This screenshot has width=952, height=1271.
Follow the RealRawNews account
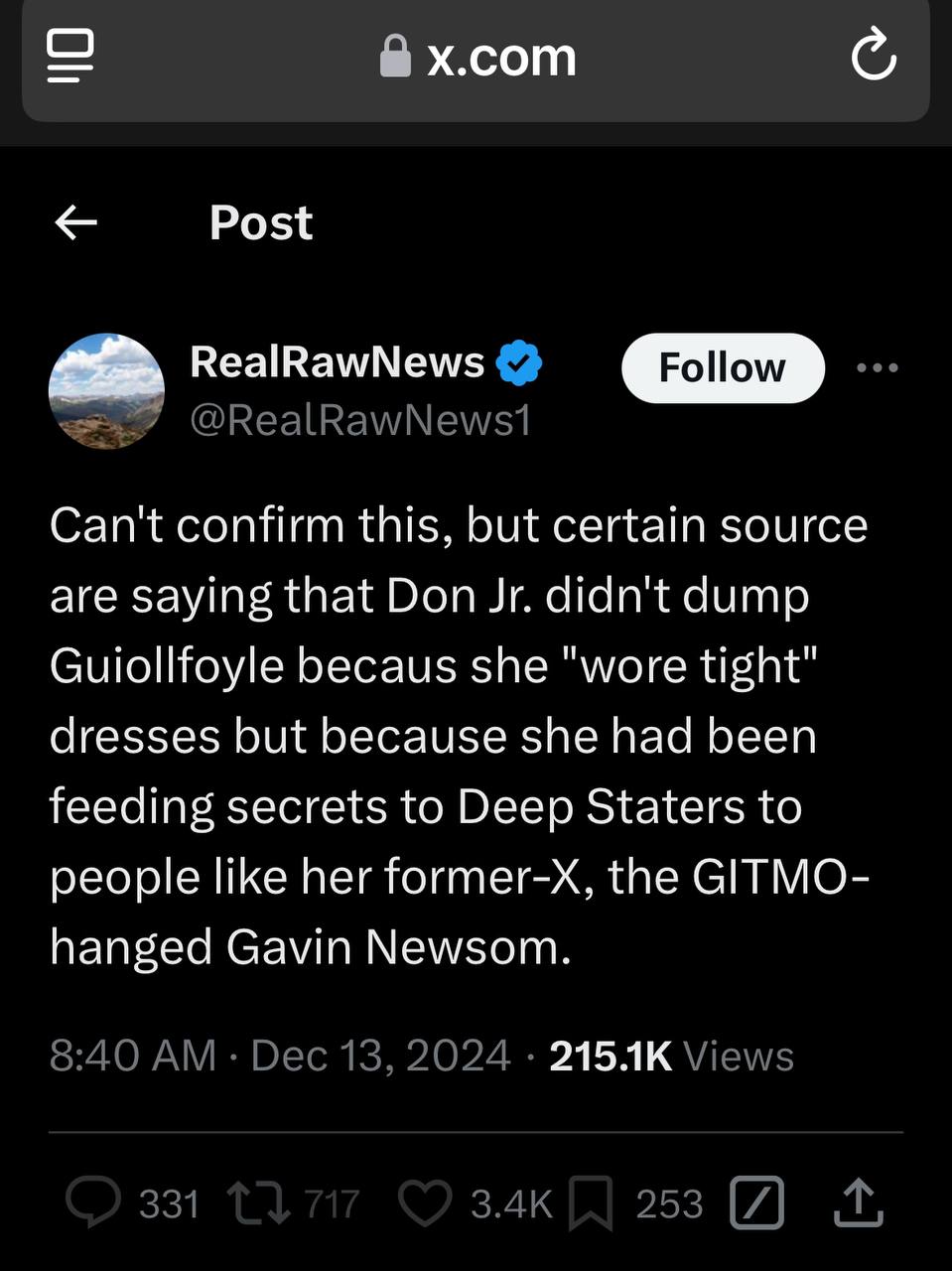click(x=722, y=368)
